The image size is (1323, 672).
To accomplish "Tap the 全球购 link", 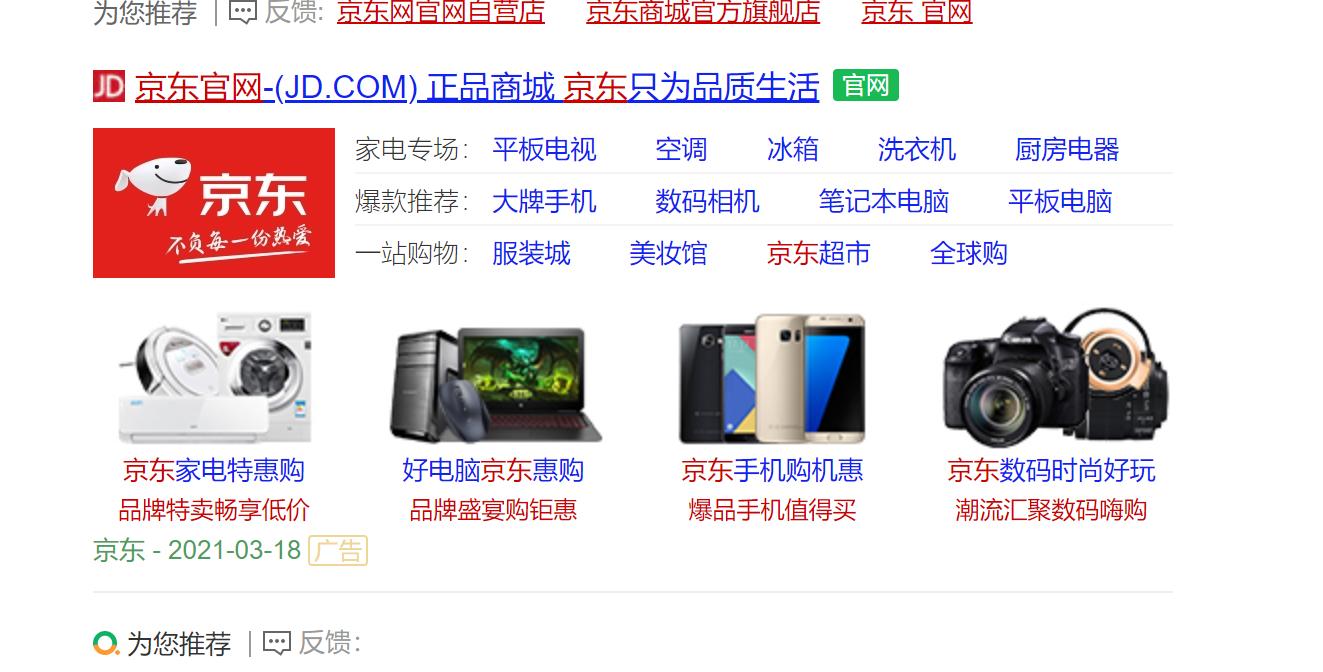I will tap(968, 254).
